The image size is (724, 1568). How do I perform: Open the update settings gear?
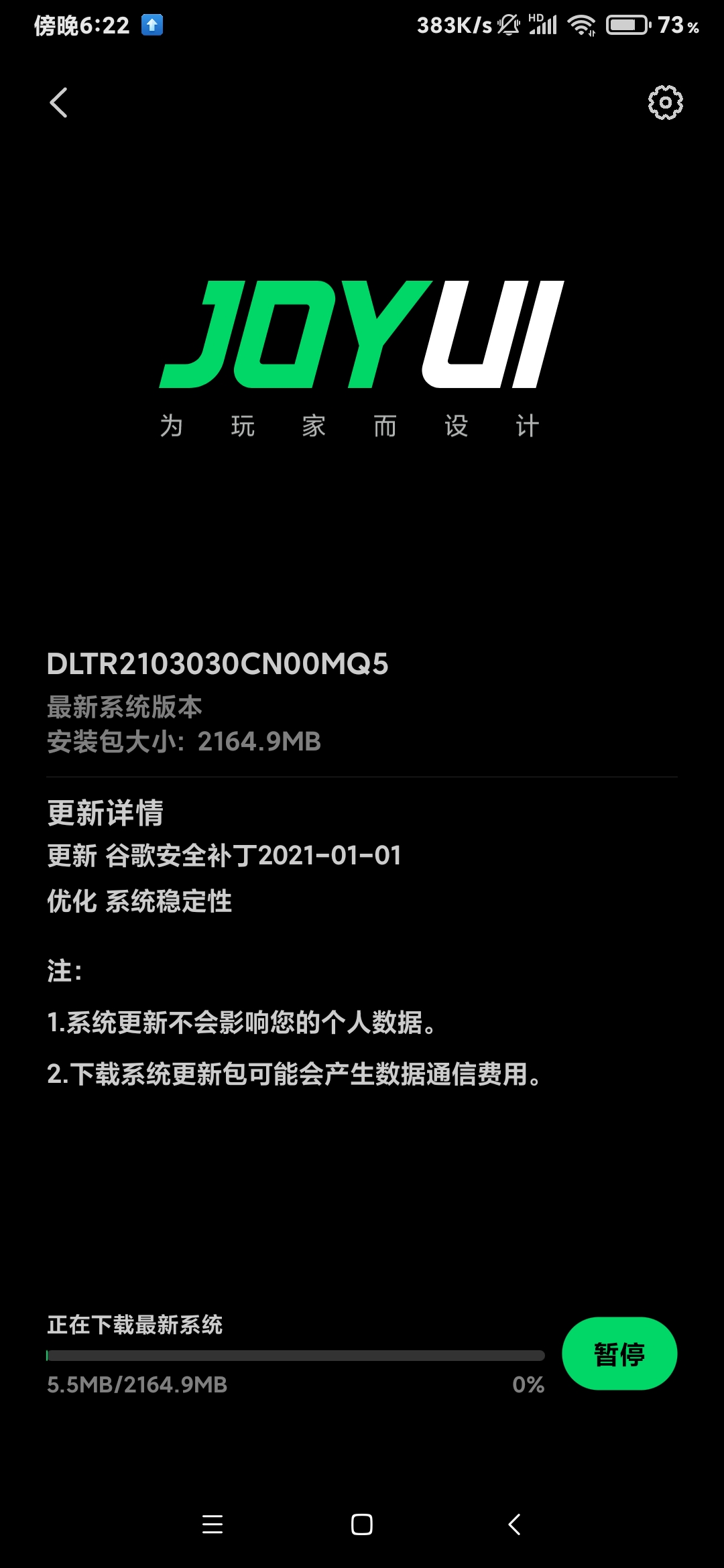click(665, 103)
